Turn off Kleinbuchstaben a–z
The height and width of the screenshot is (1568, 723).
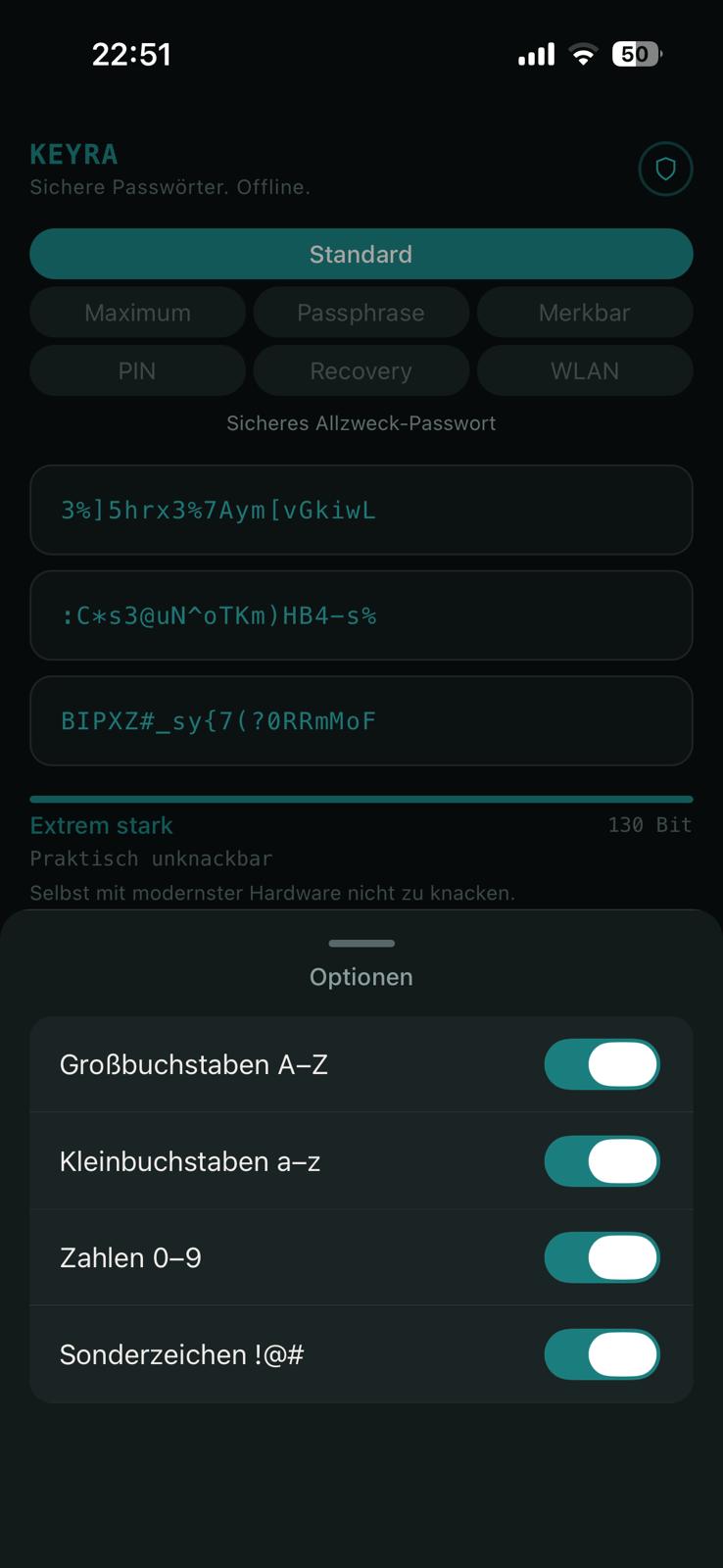pyautogui.click(x=602, y=1160)
